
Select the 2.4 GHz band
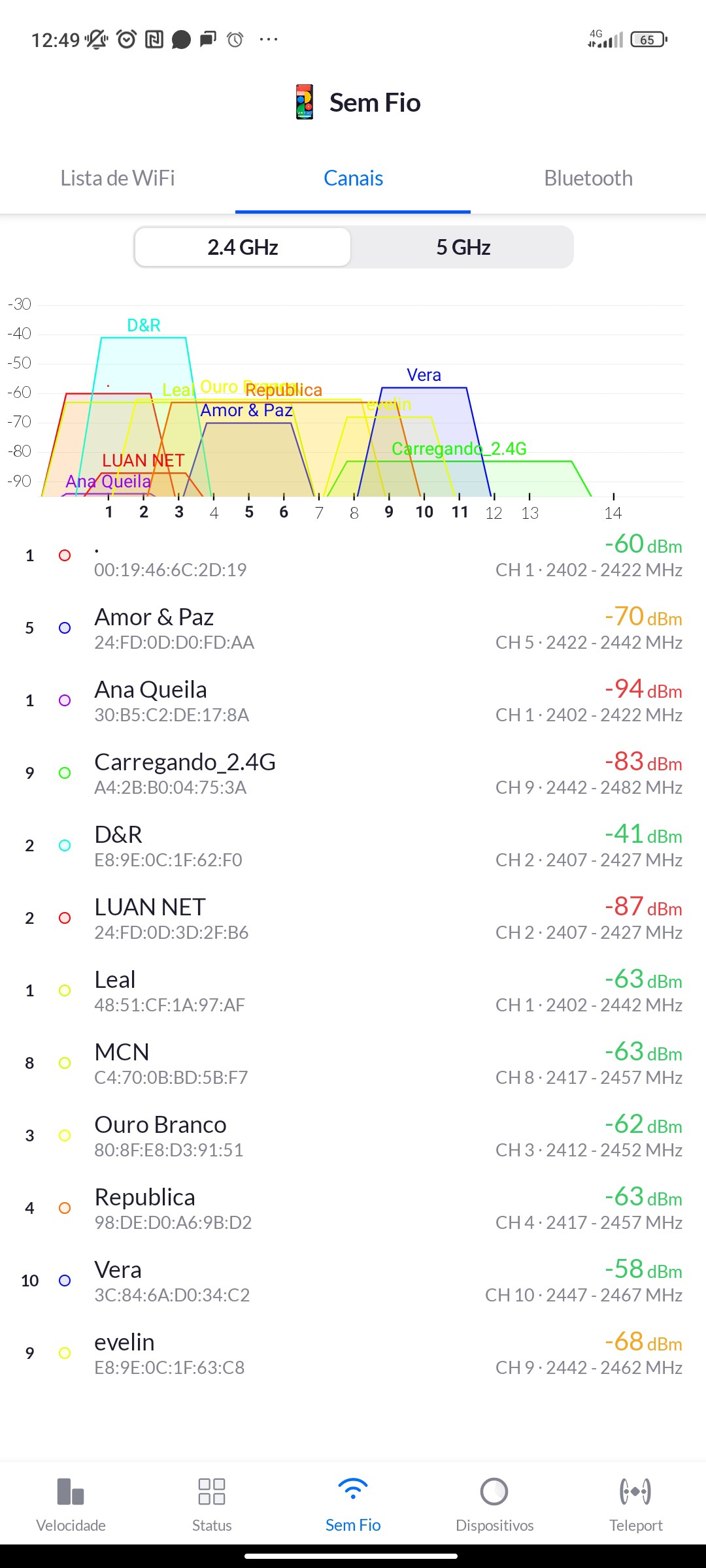tap(243, 248)
